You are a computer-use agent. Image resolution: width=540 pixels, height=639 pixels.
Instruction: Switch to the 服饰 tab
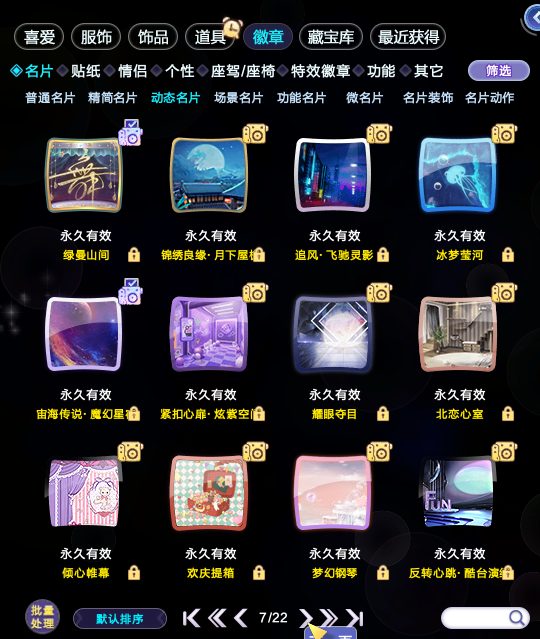(x=96, y=37)
